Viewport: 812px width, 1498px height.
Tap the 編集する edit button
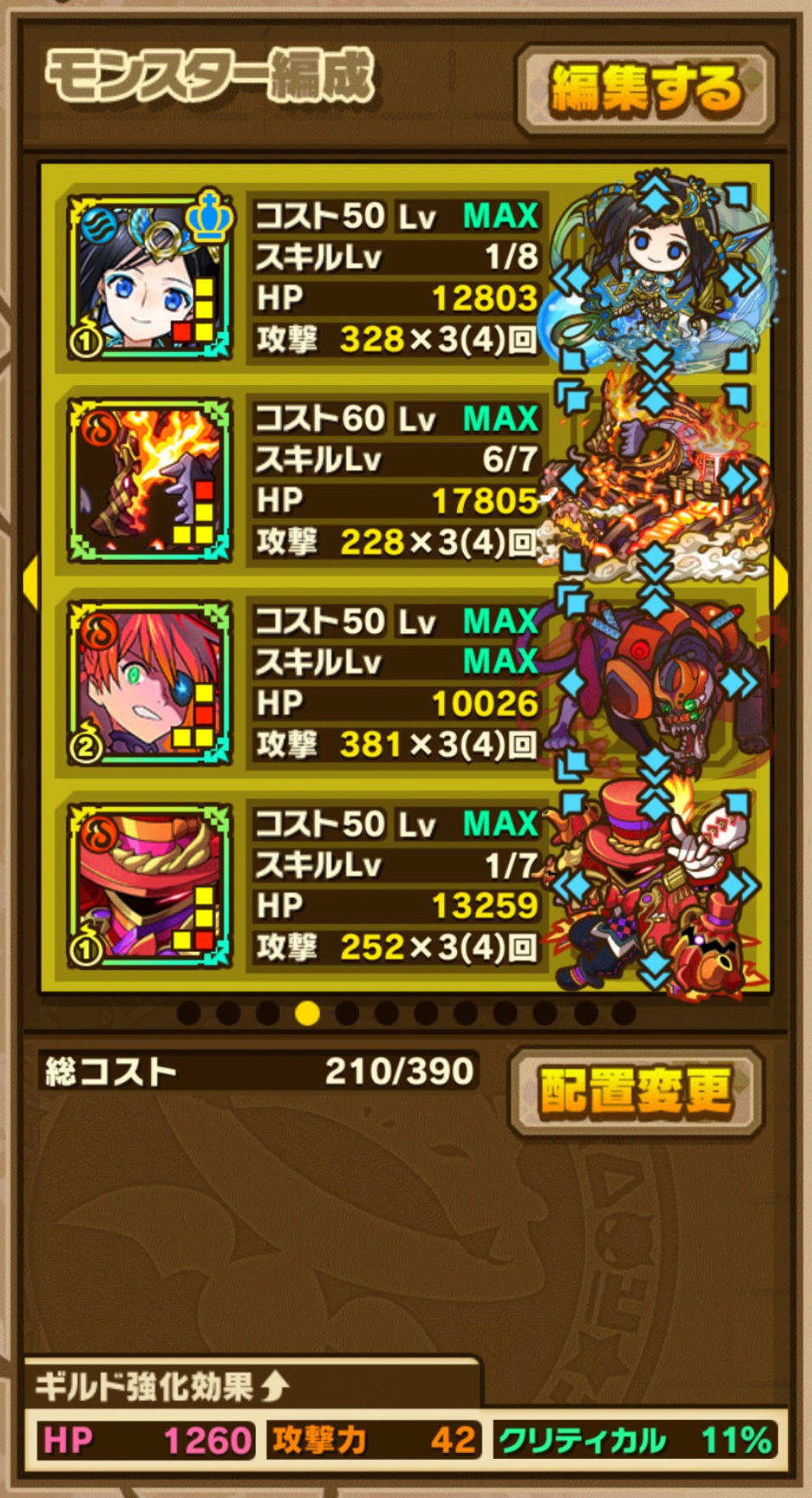(x=646, y=91)
